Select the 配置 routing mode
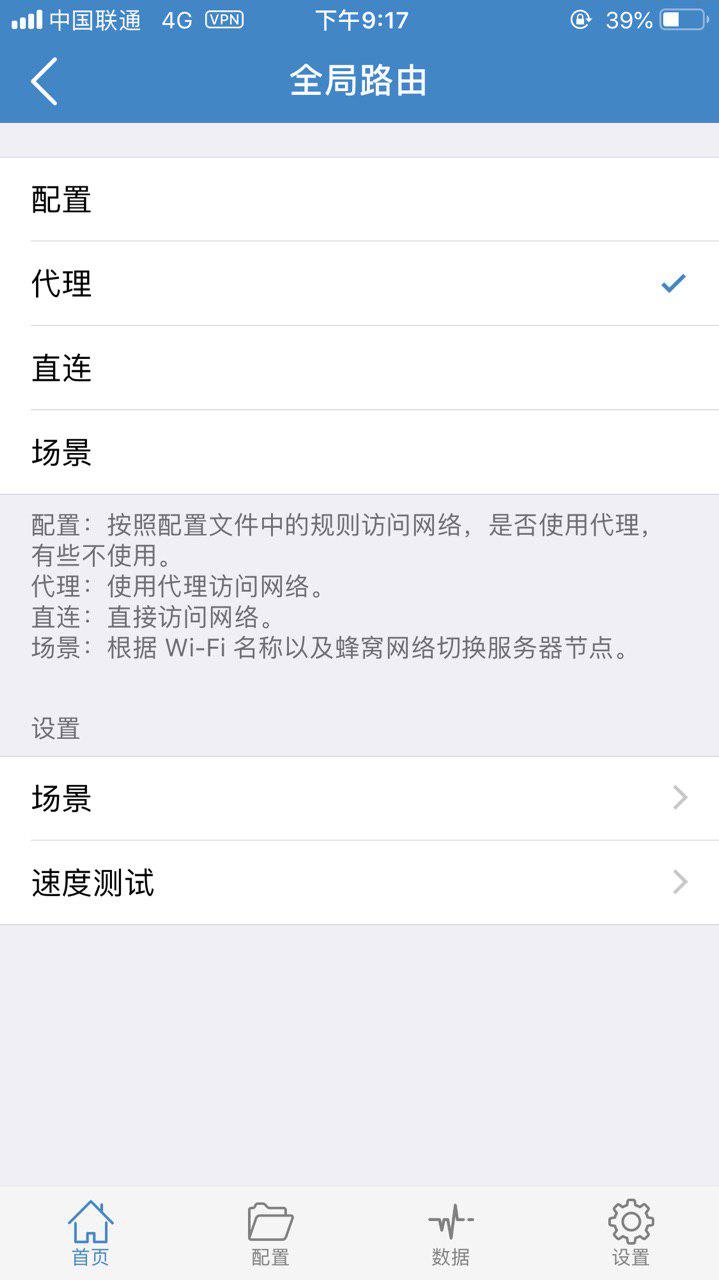 coord(360,200)
